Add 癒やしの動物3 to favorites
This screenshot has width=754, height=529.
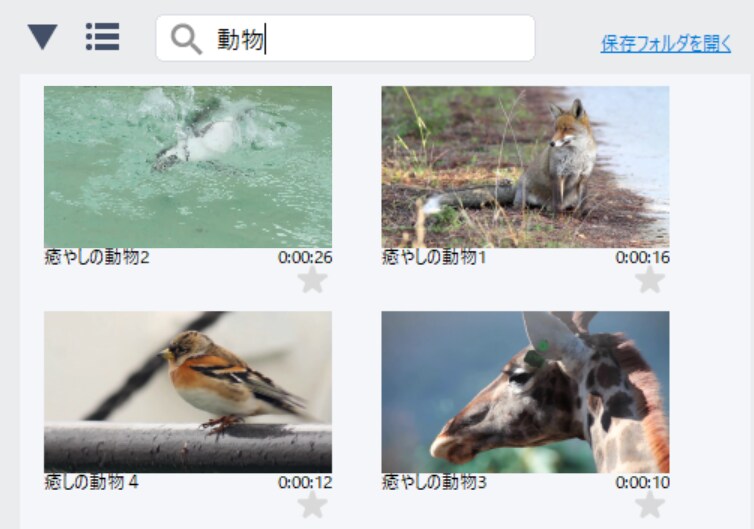click(650, 505)
